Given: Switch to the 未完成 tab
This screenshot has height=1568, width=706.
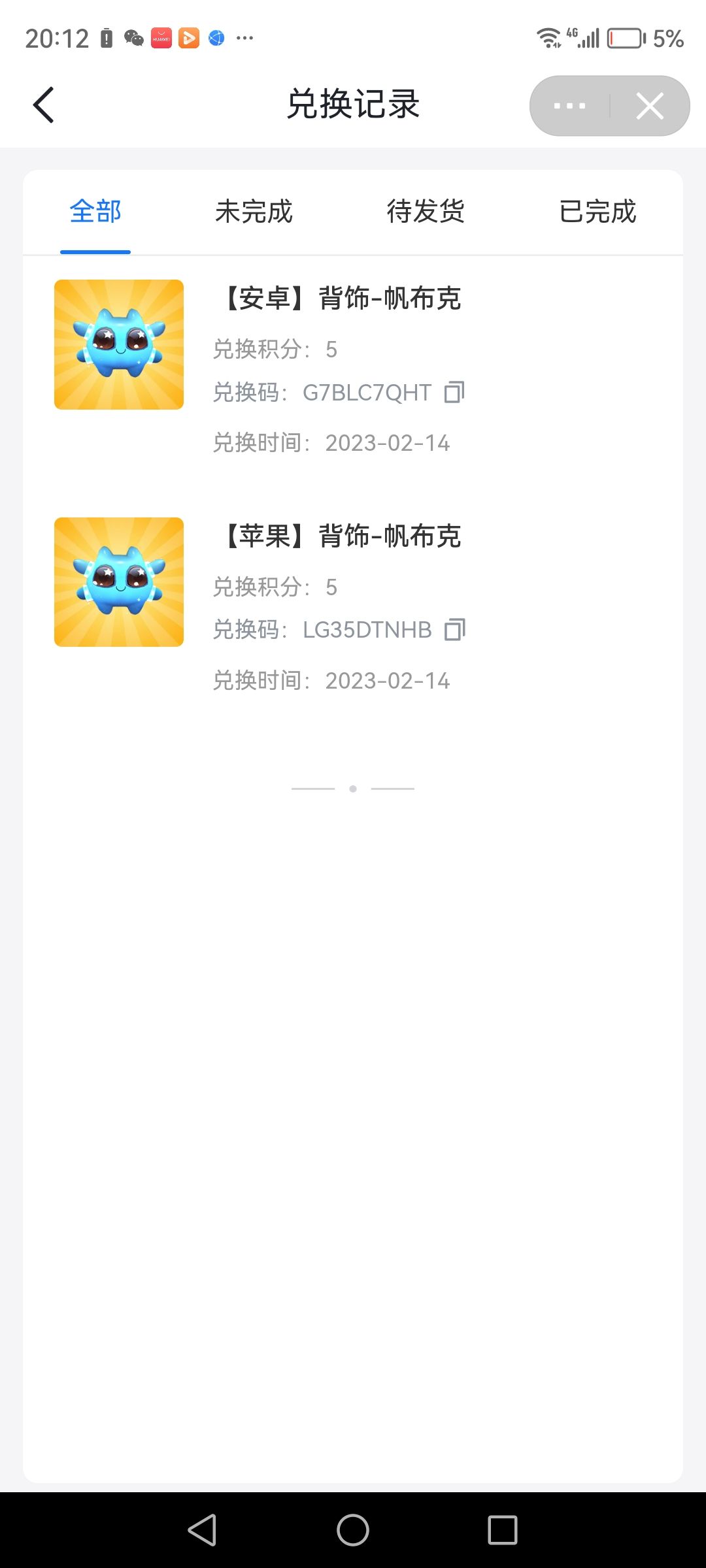Looking at the screenshot, I should [x=254, y=212].
